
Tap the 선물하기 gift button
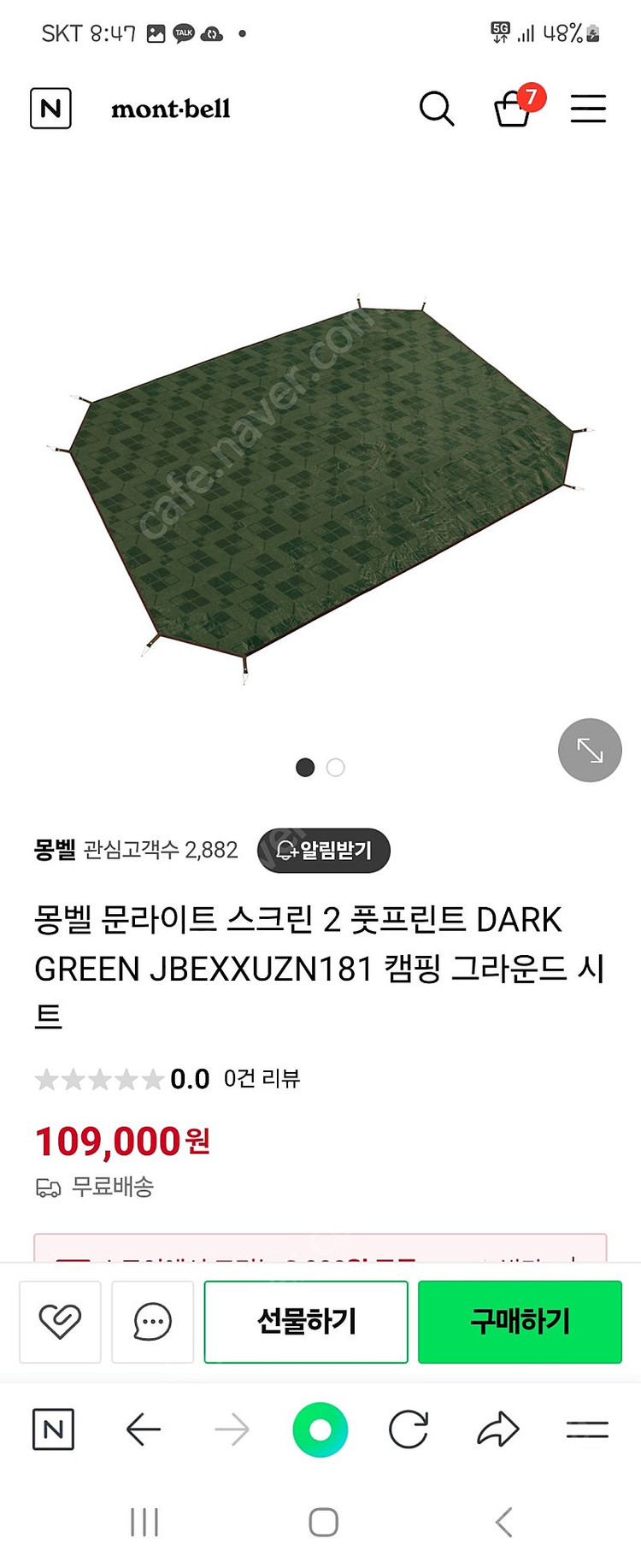(305, 1322)
